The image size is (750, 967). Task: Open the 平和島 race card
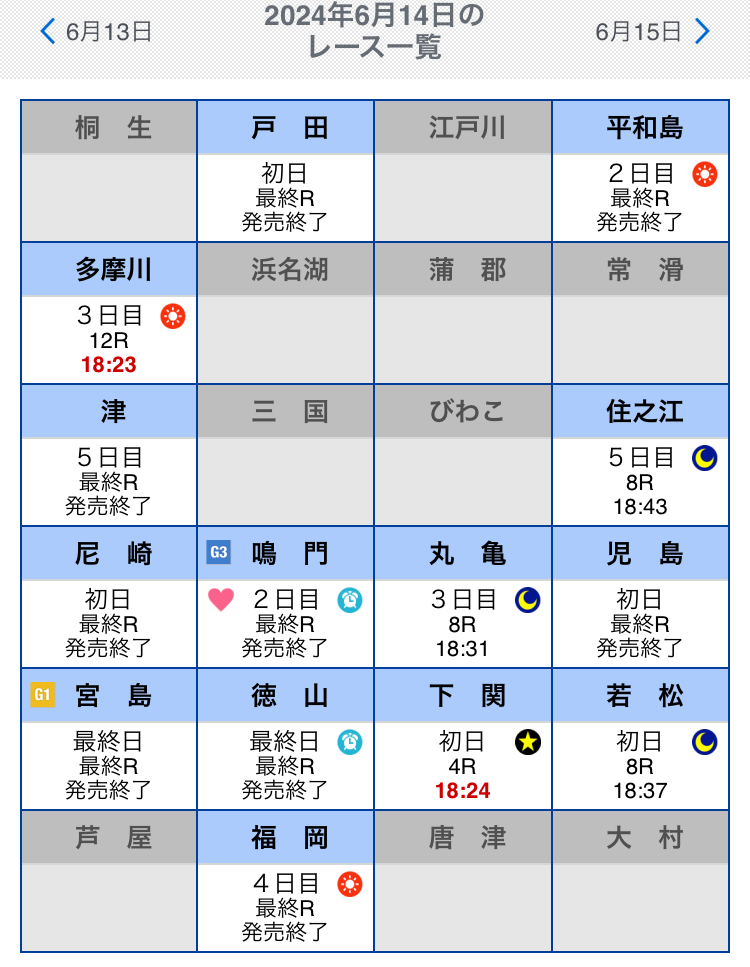(641, 196)
